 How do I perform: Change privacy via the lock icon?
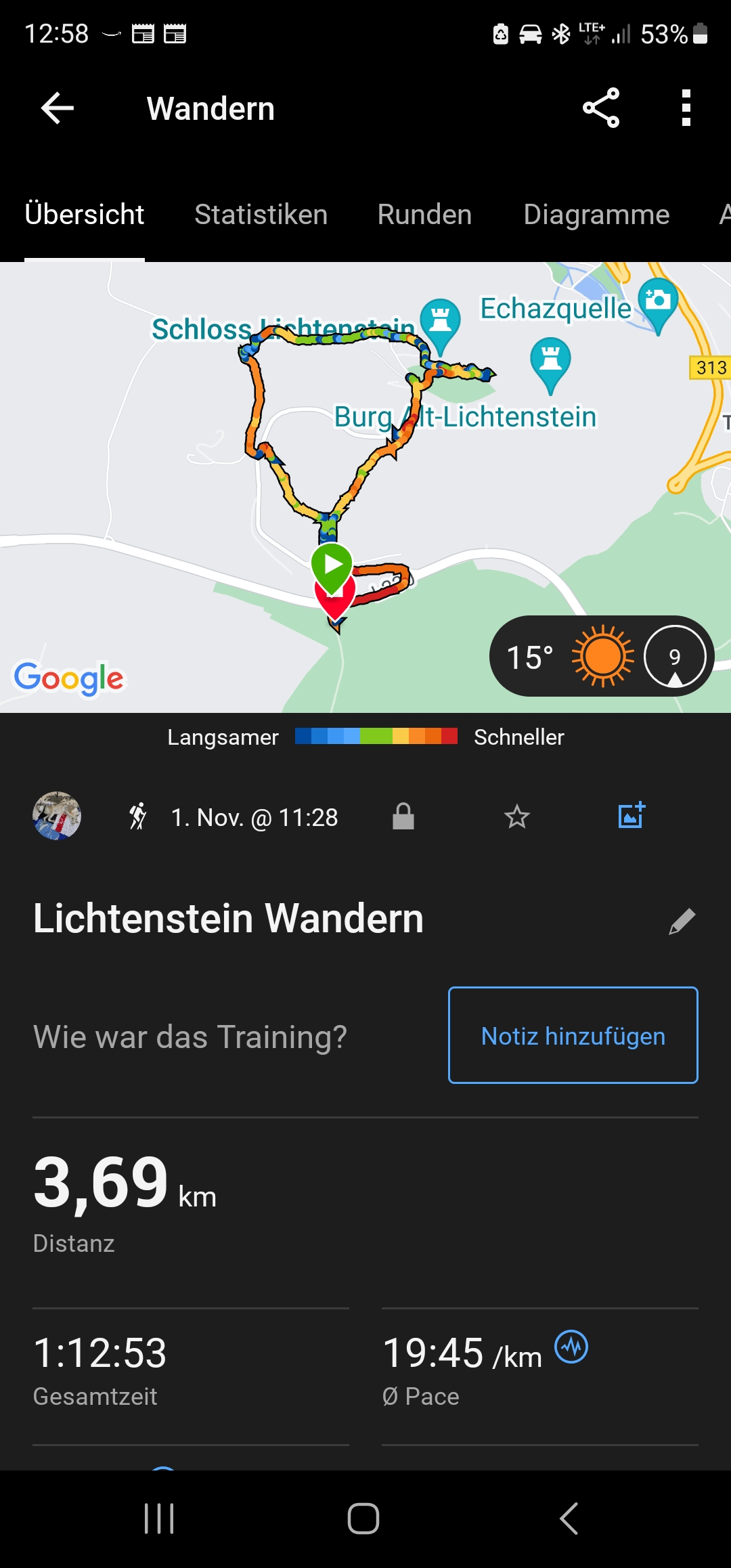coord(403,816)
